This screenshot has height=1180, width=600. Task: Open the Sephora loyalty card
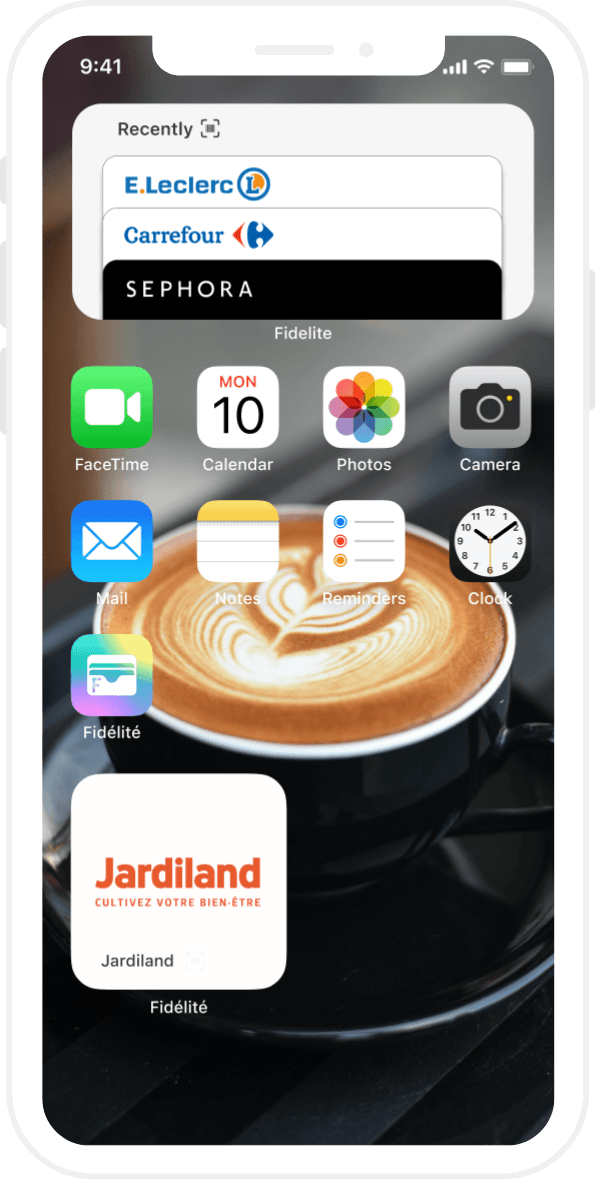pos(300,290)
